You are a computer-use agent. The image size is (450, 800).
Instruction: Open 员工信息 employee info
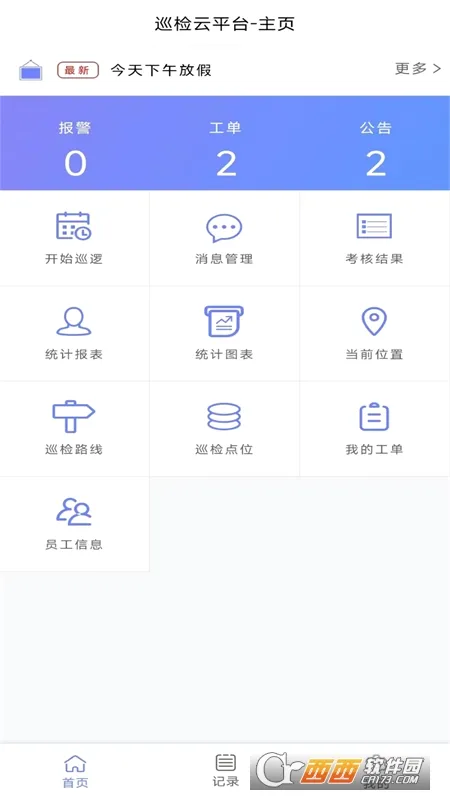pyautogui.click(x=74, y=524)
